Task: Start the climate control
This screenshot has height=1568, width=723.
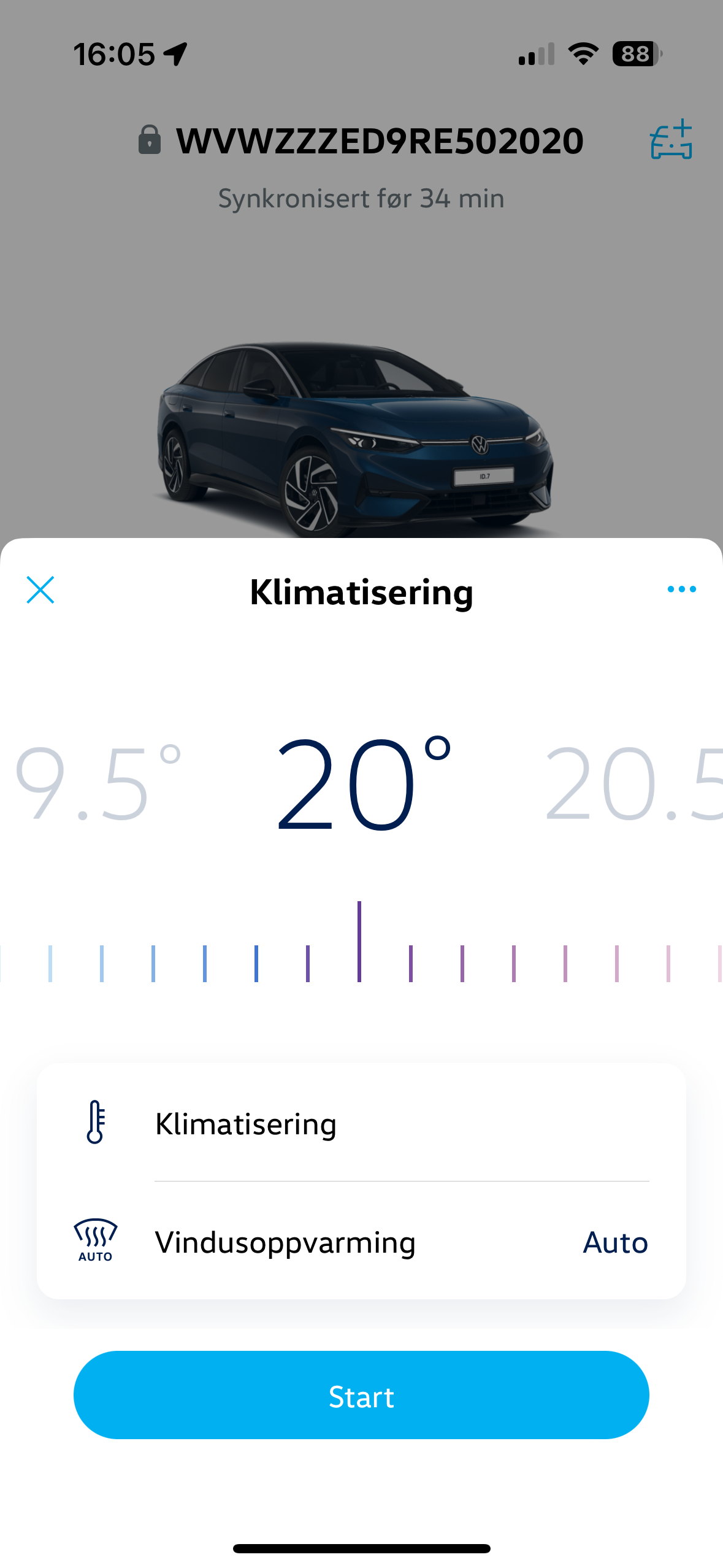Action: (x=361, y=1395)
